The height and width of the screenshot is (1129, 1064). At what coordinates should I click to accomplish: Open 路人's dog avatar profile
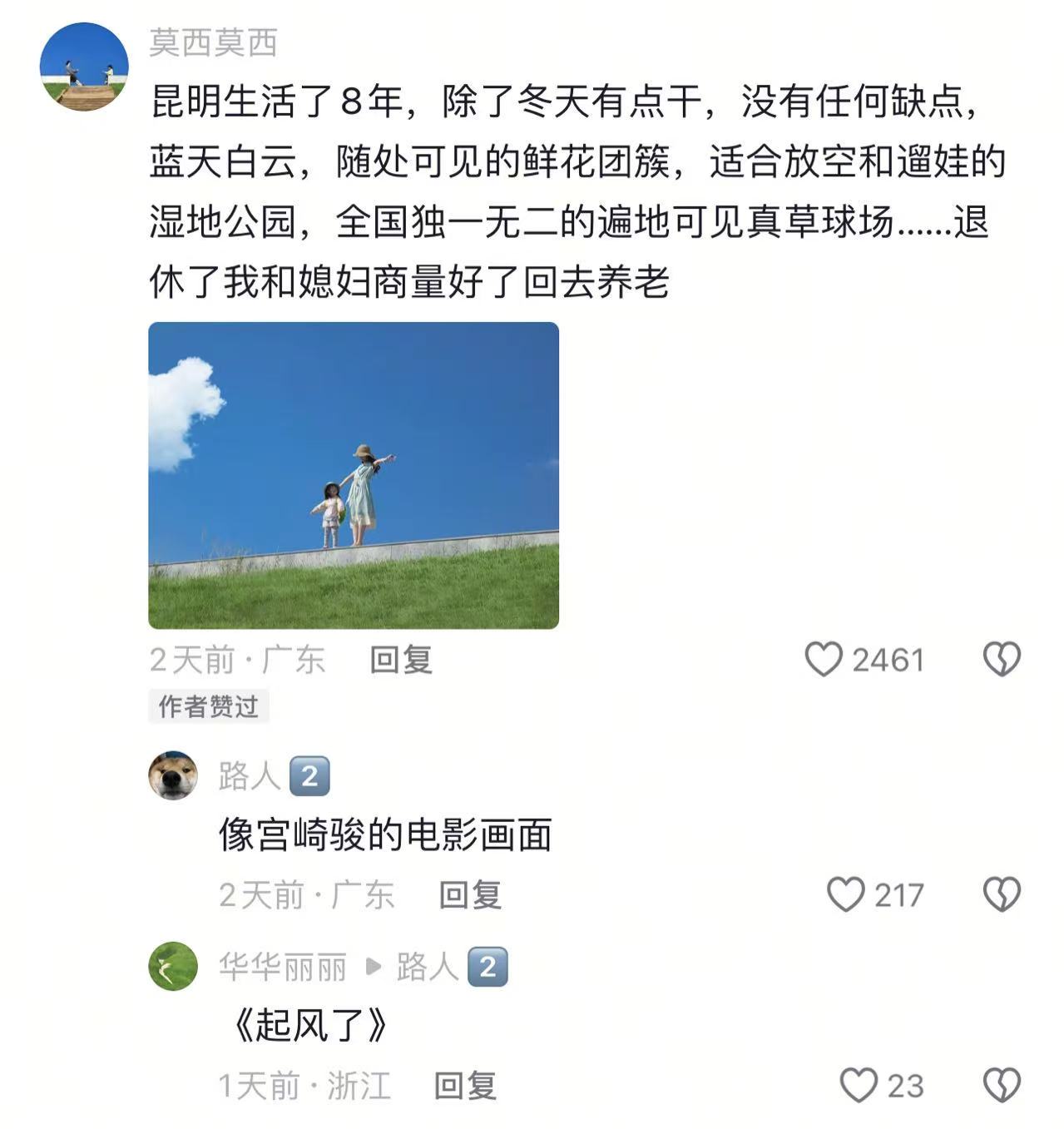click(173, 775)
